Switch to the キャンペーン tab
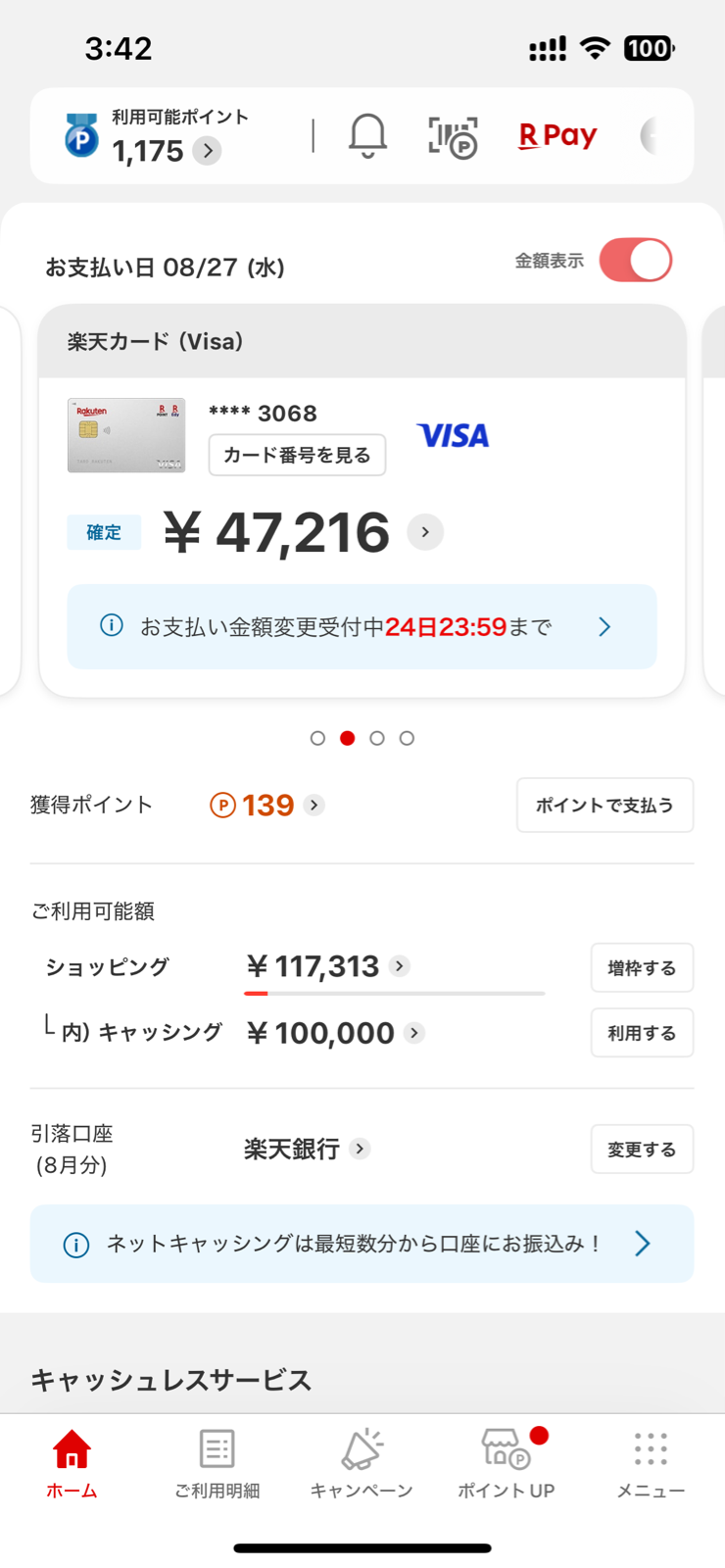The image size is (725, 1568). [362, 1464]
